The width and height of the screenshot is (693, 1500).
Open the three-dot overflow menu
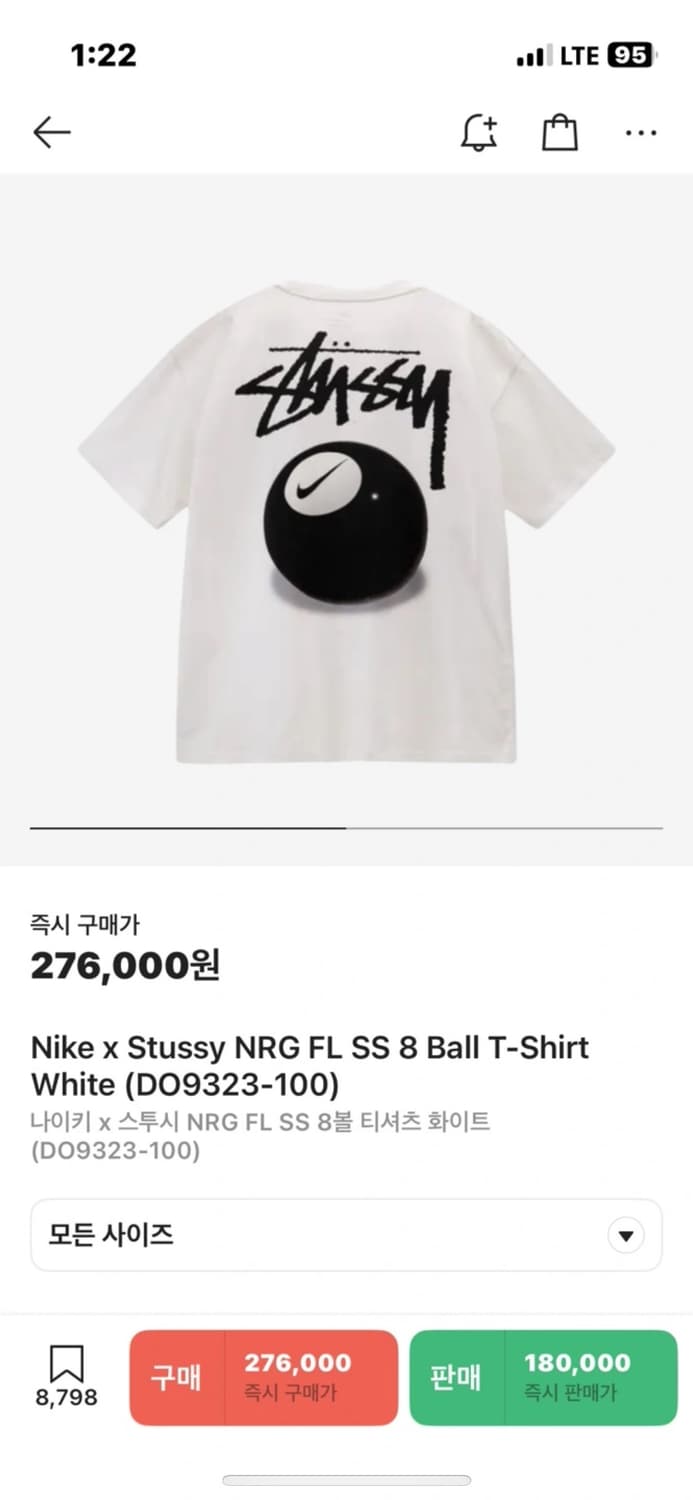pos(641,132)
